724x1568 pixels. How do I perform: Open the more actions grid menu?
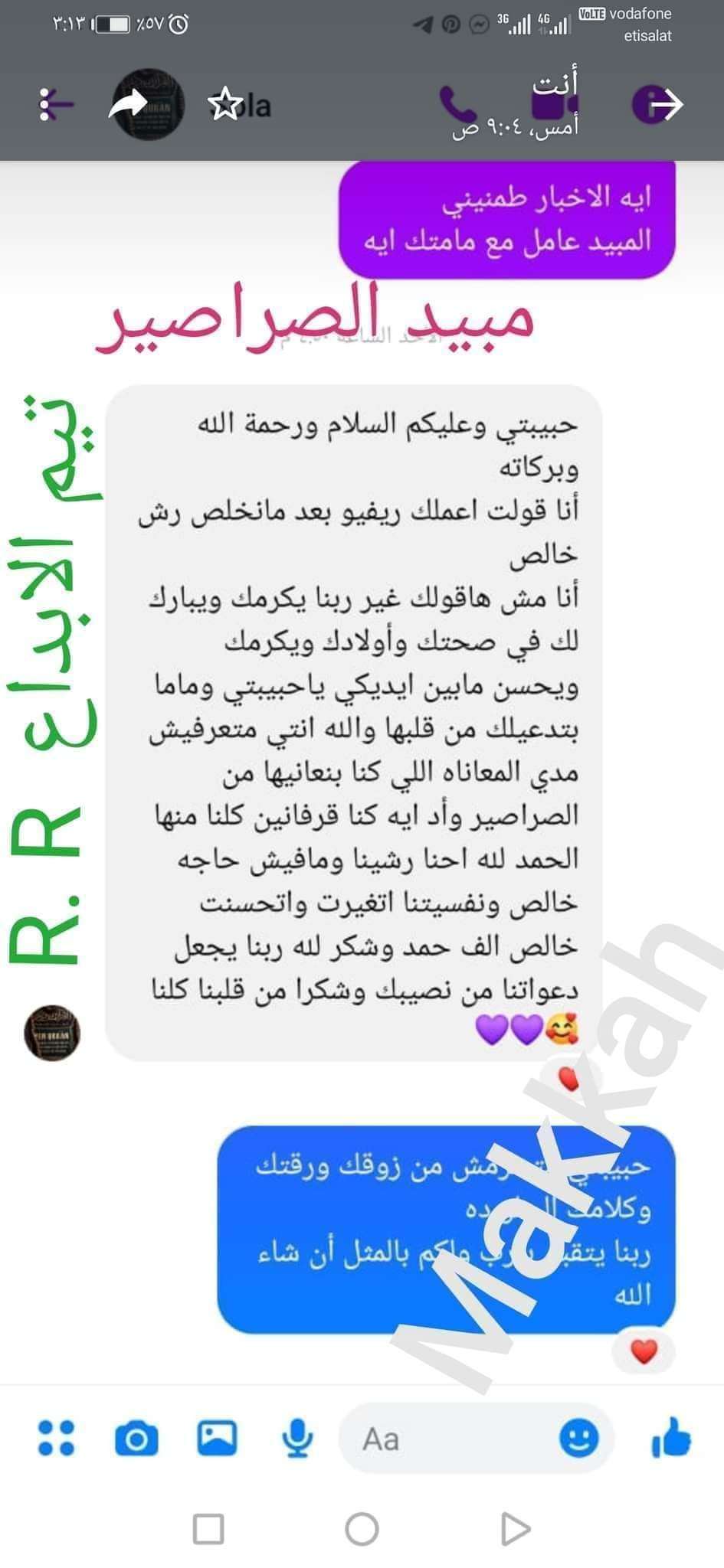pyautogui.click(x=56, y=1438)
